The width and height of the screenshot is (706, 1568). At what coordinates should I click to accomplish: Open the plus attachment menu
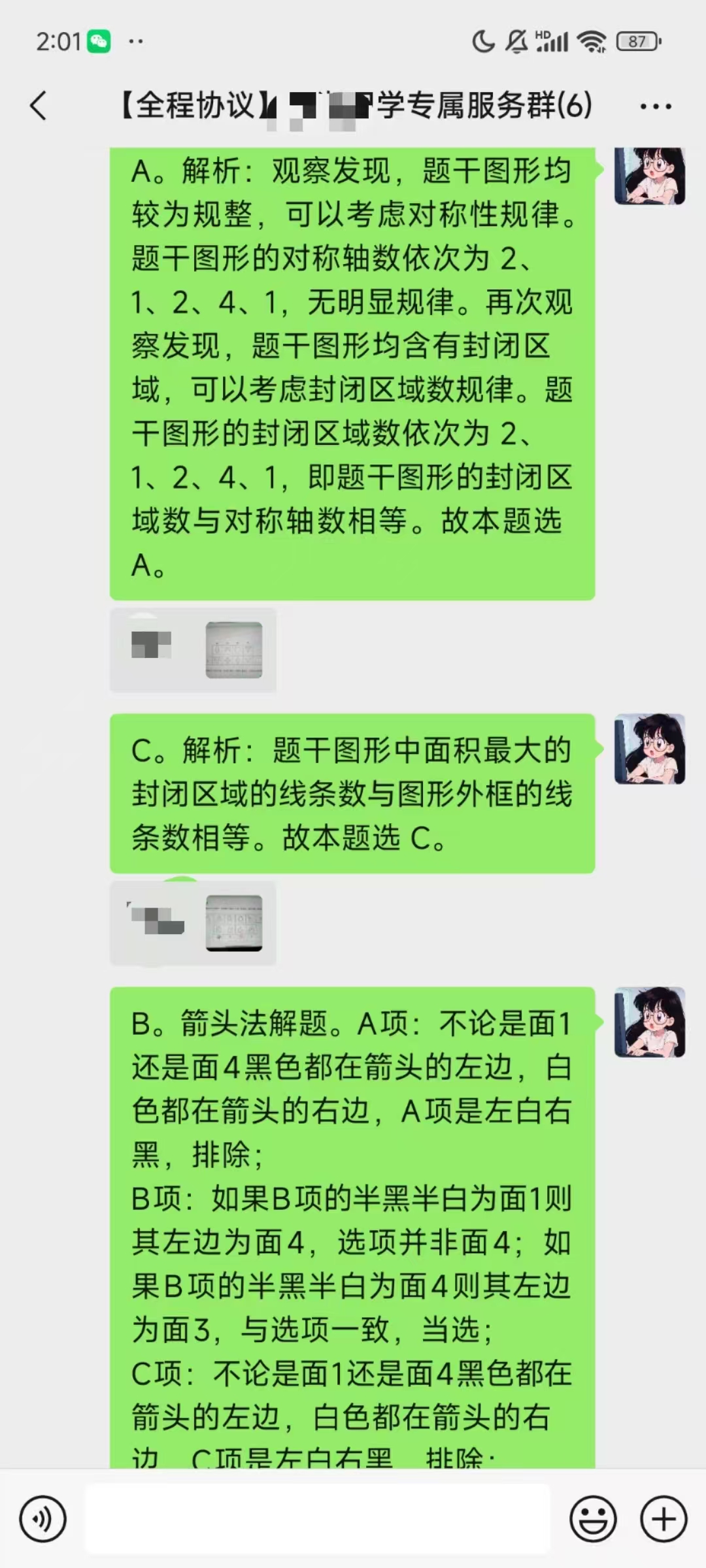click(x=663, y=1518)
